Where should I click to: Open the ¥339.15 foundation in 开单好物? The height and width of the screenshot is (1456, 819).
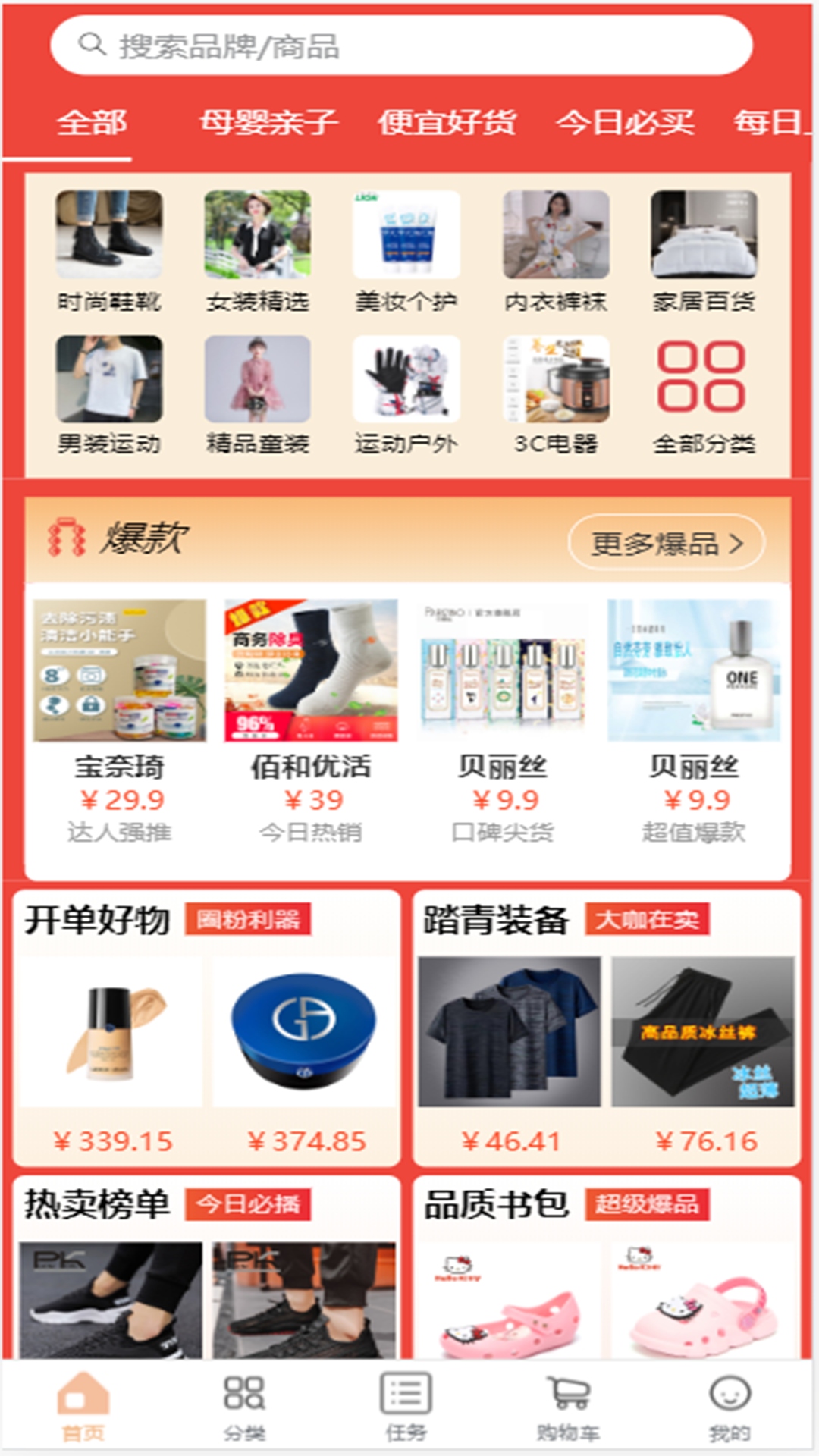(x=112, y=1054)
